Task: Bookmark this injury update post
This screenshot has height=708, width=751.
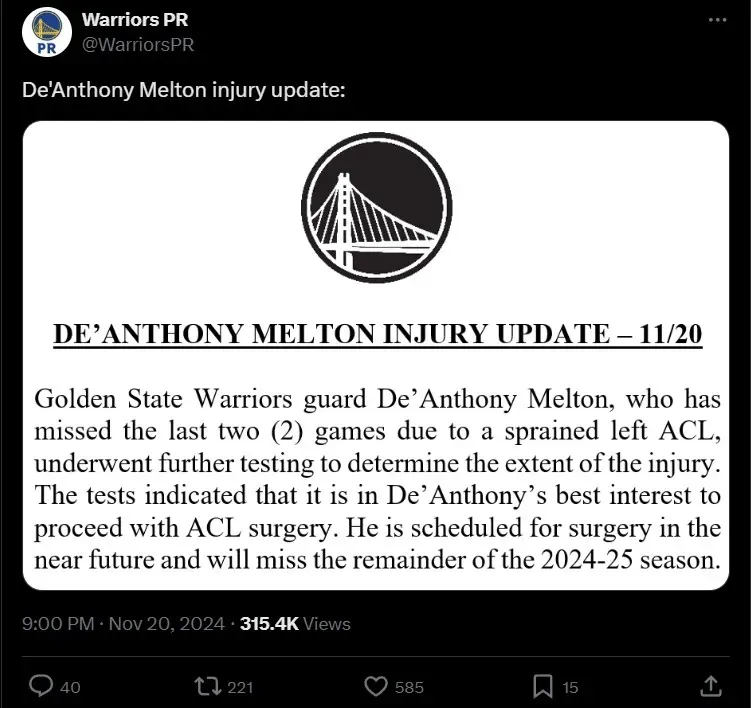Action: tap(543, 685)
